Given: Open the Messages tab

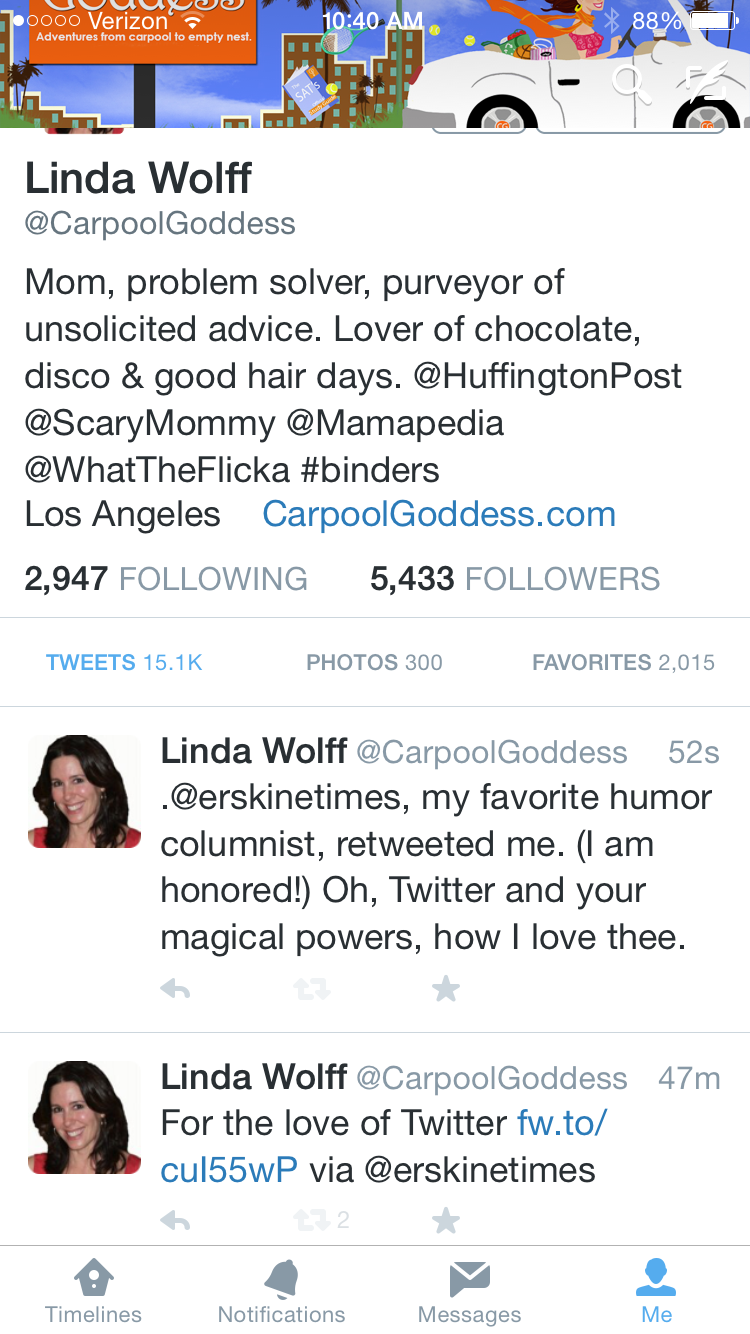Looking at the screenshot, I should (x=469, y=1292).
